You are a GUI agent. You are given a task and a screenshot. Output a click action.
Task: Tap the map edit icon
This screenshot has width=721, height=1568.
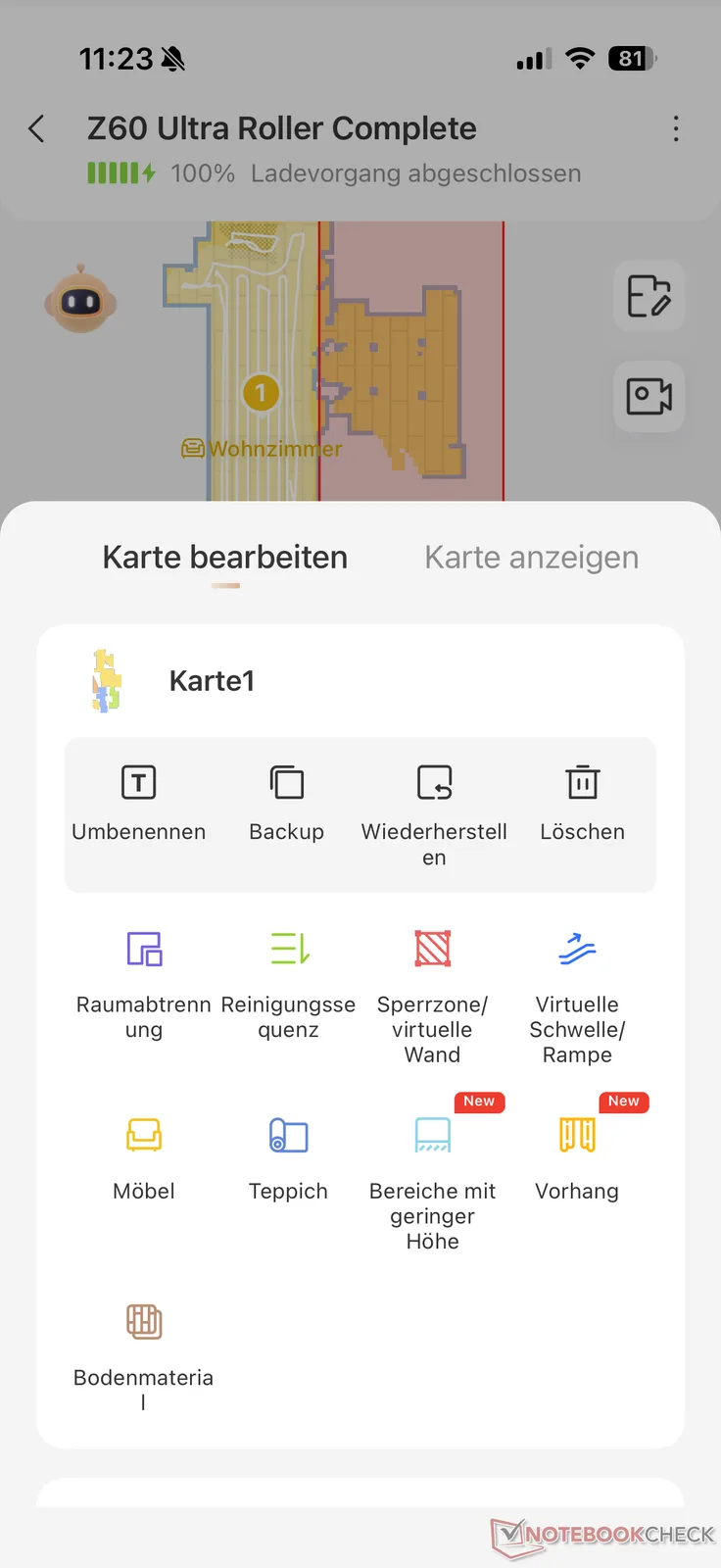[649, 295]
